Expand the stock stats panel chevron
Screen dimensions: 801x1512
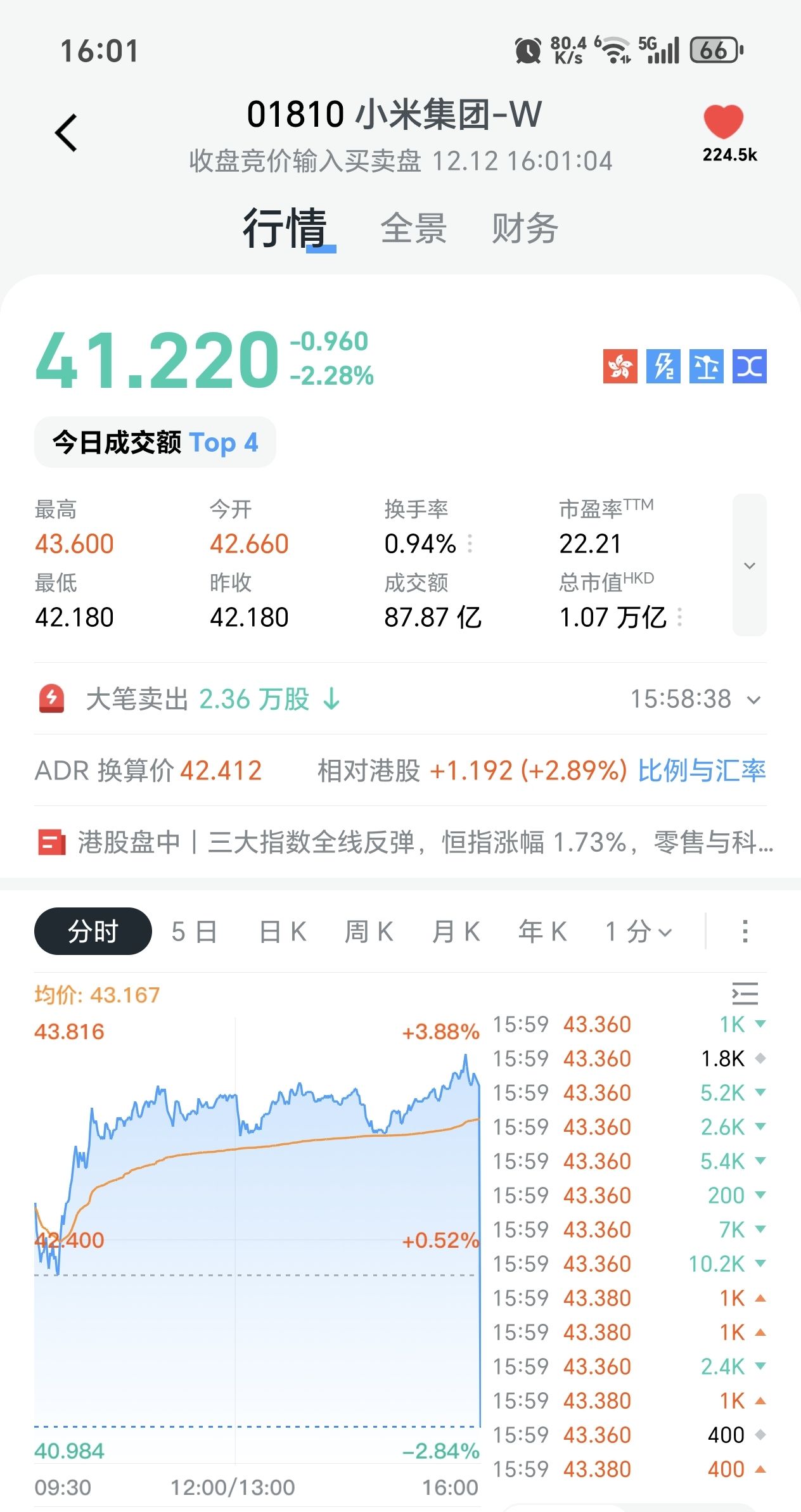(749, 565)
